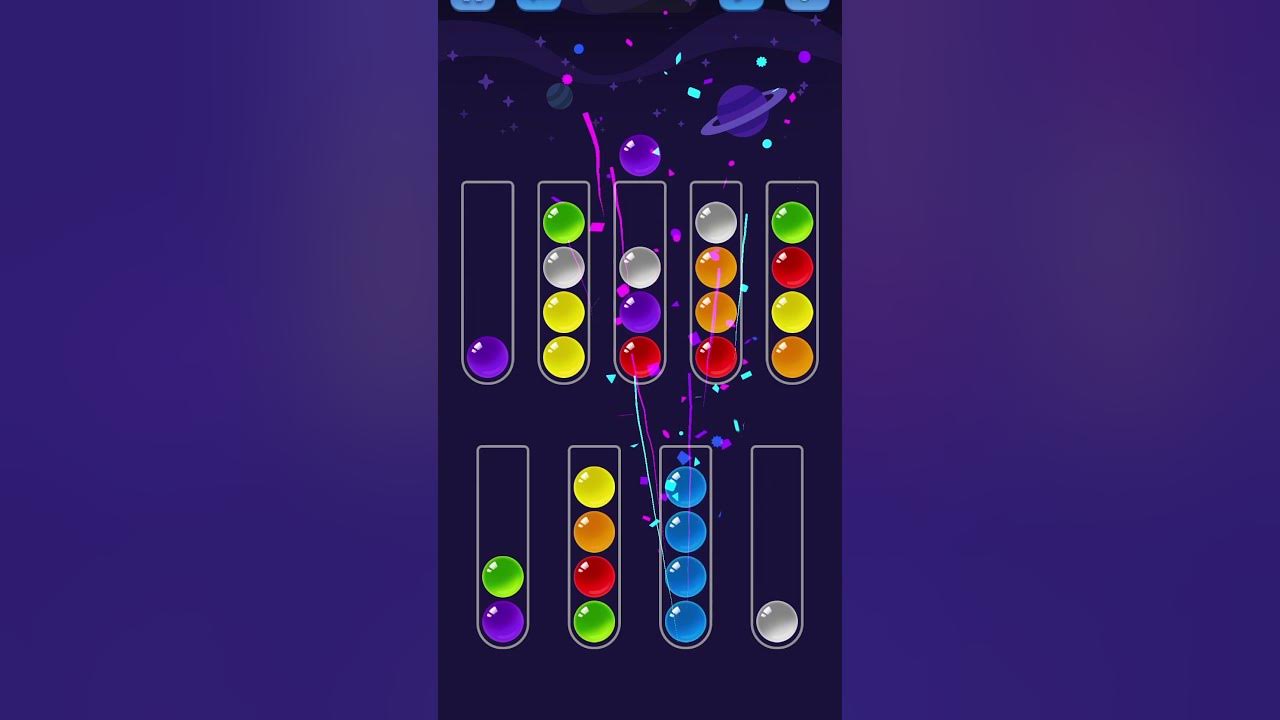Tap the completed tube of four blue balls
The image size is (1280, 720).
pyautogui.click(x=686, y=547)
